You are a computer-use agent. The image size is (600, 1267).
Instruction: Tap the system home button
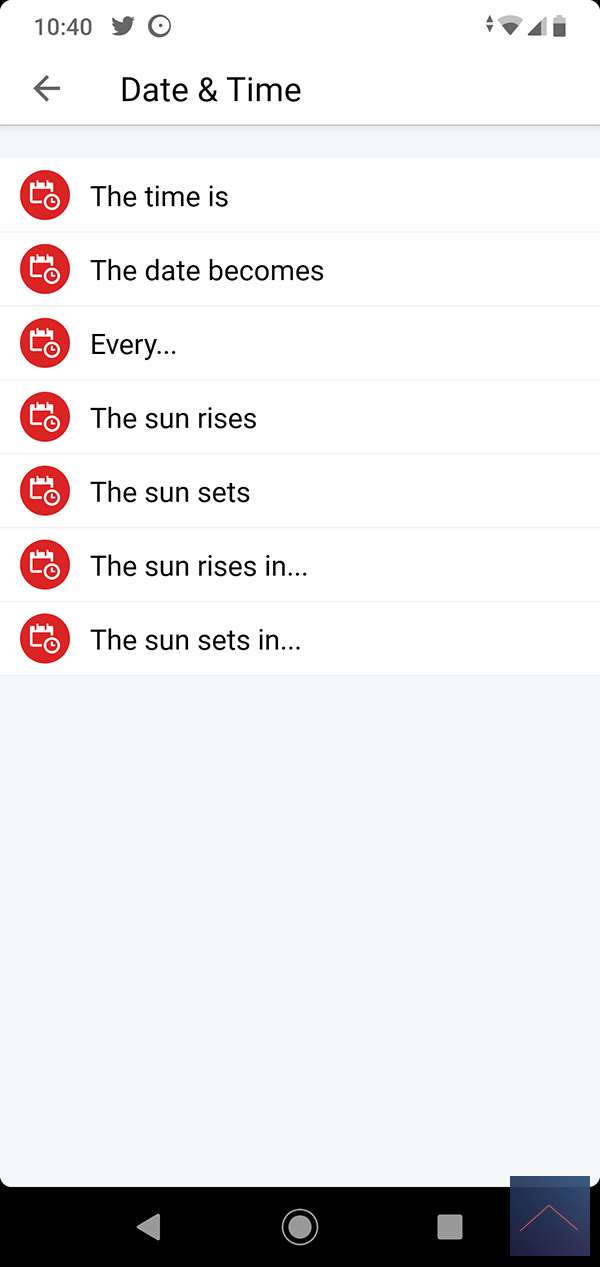(300, 1226)
